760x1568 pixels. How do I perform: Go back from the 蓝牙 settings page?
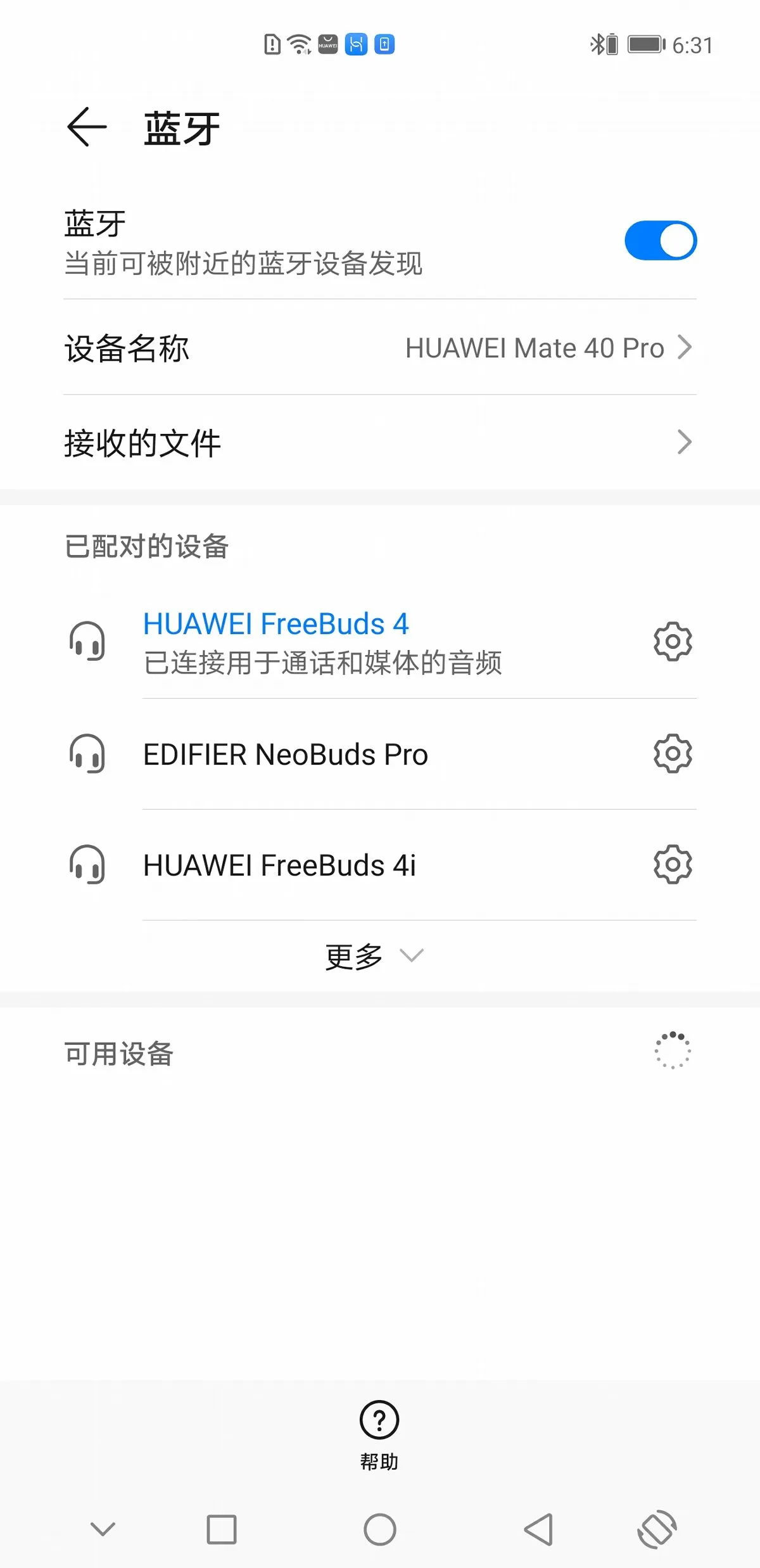87,127
